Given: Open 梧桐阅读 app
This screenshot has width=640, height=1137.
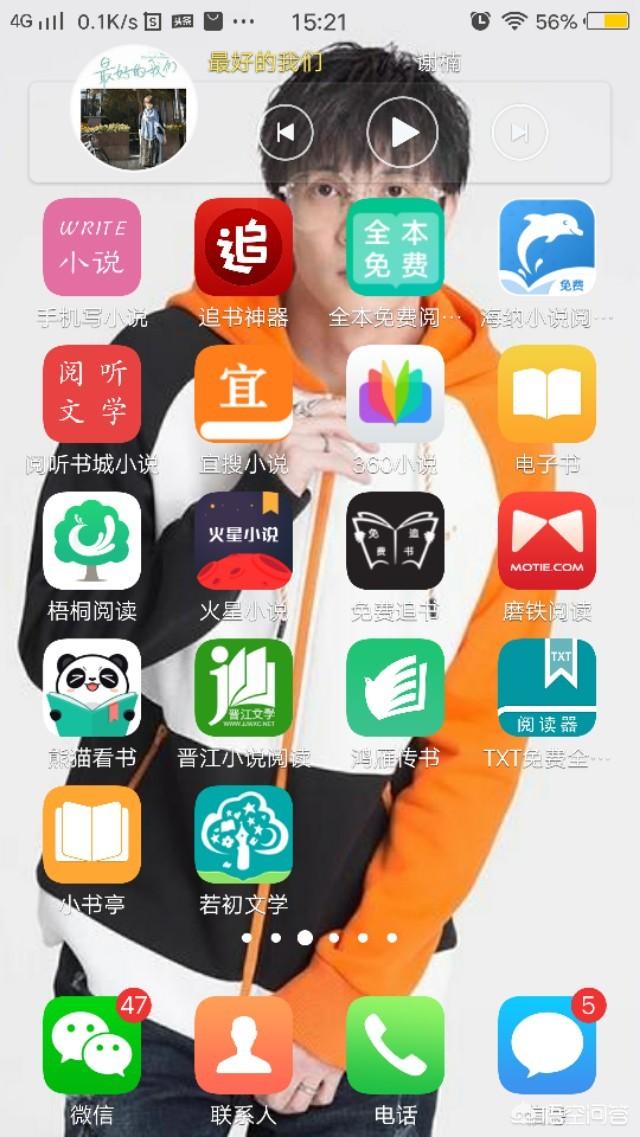Looking at the screenshot, I should 92,541.
